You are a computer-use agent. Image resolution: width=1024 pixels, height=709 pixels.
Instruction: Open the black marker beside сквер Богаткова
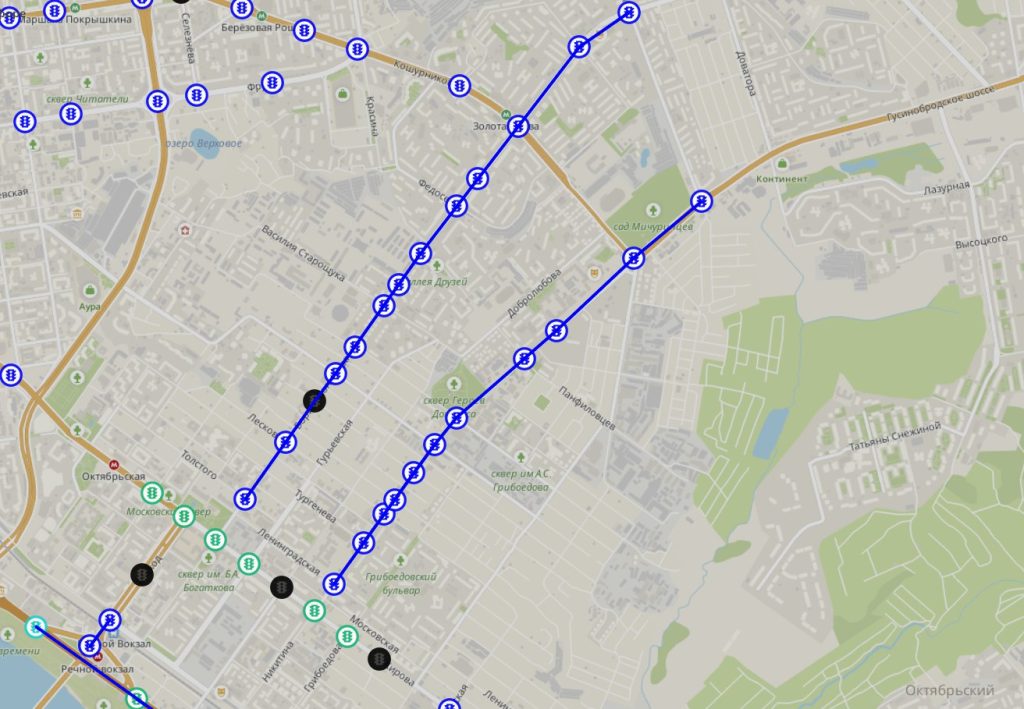[x=280, y=587]
